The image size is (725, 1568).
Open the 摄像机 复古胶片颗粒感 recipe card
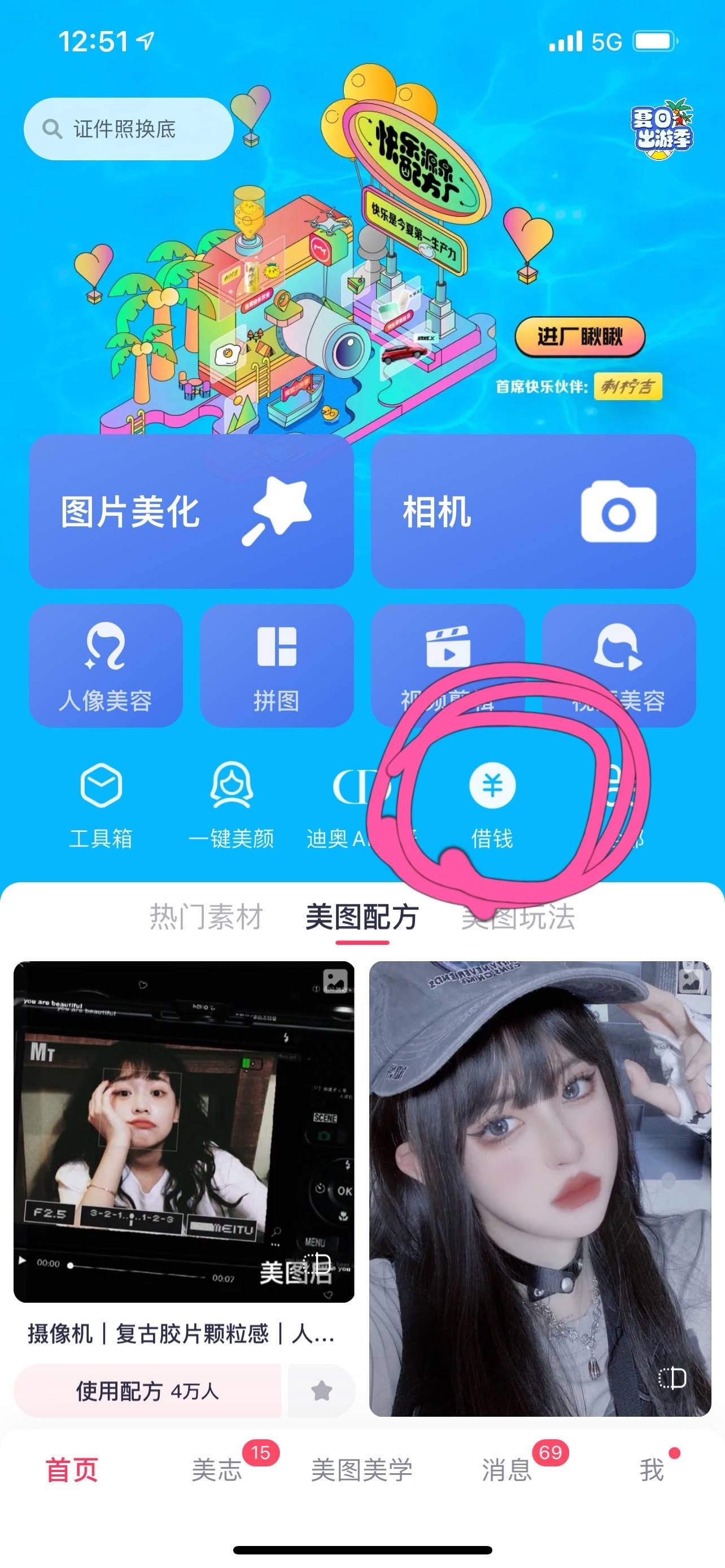click(184, 1132)
